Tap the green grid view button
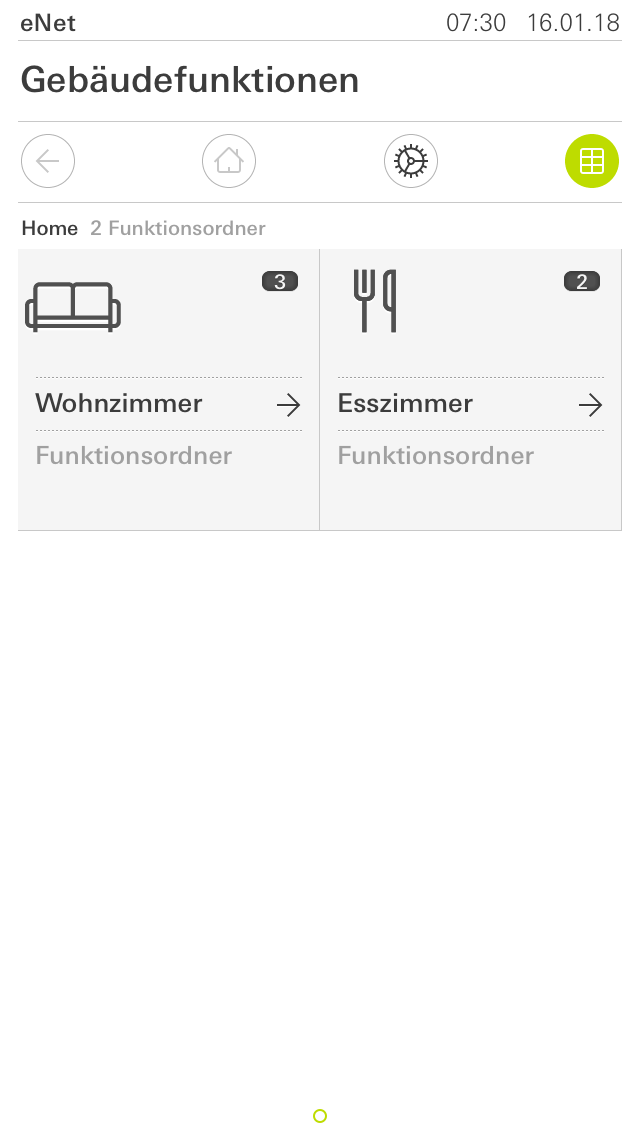The image size is (640, 1136). point(592,161)
